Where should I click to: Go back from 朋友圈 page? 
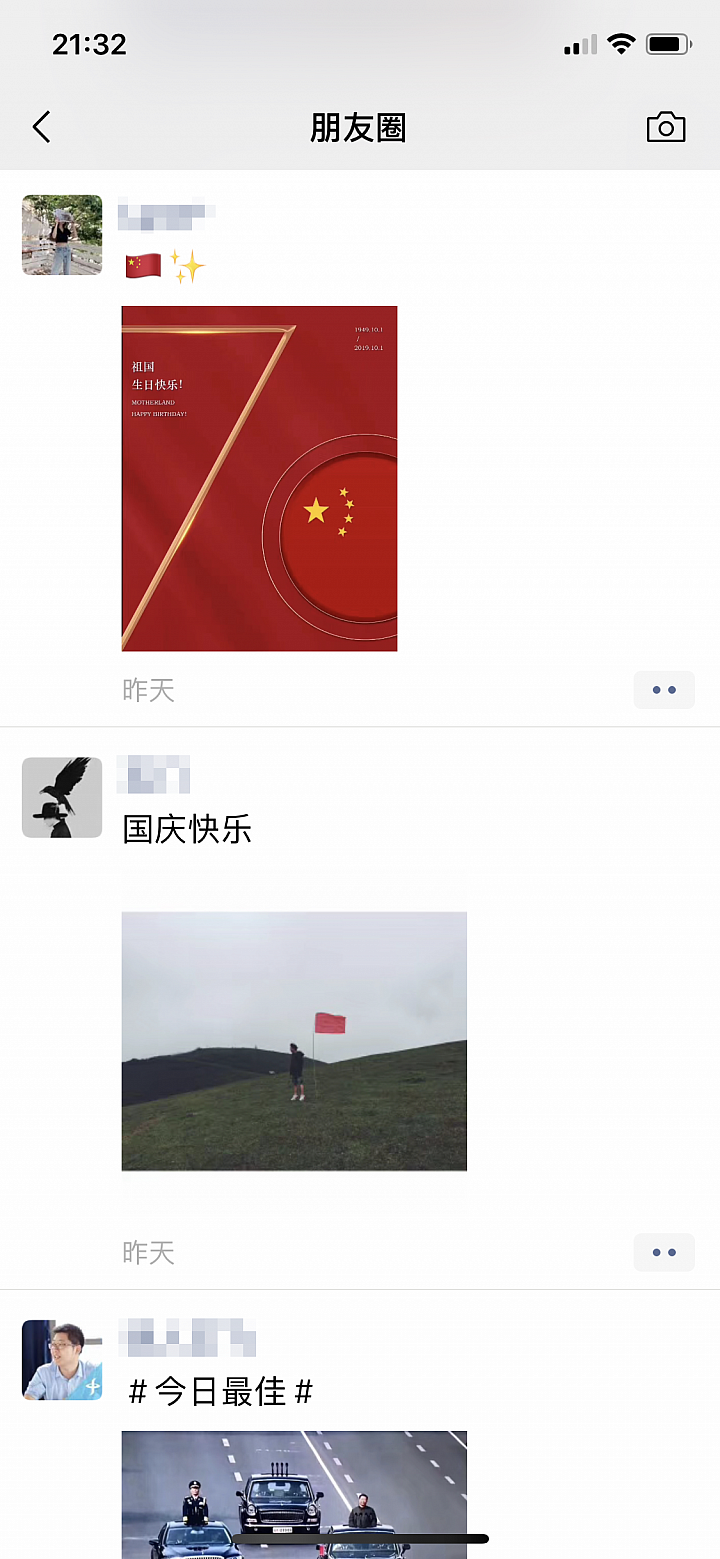(x=41, y=127)
